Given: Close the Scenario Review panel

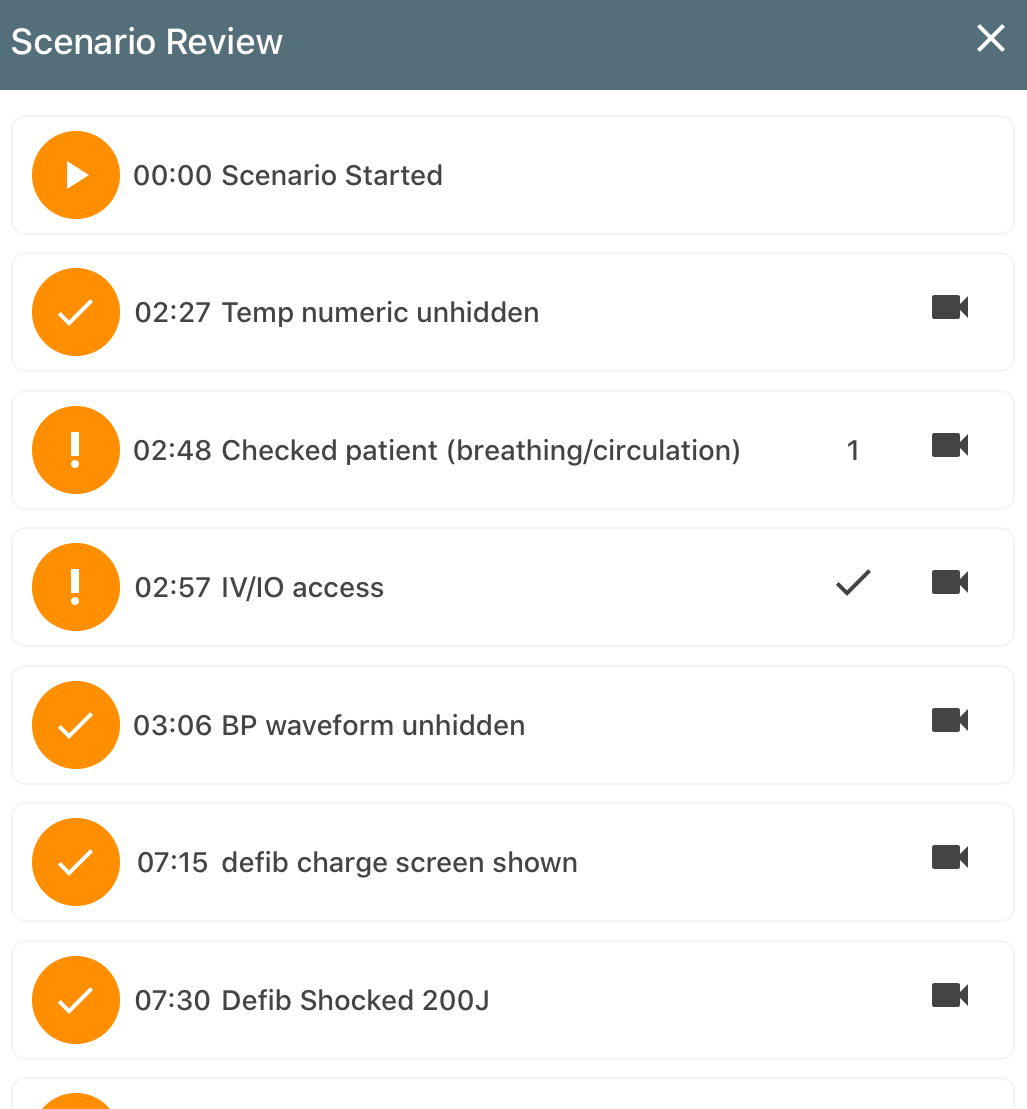Looking at the screenshot, I should pos(990,39).
